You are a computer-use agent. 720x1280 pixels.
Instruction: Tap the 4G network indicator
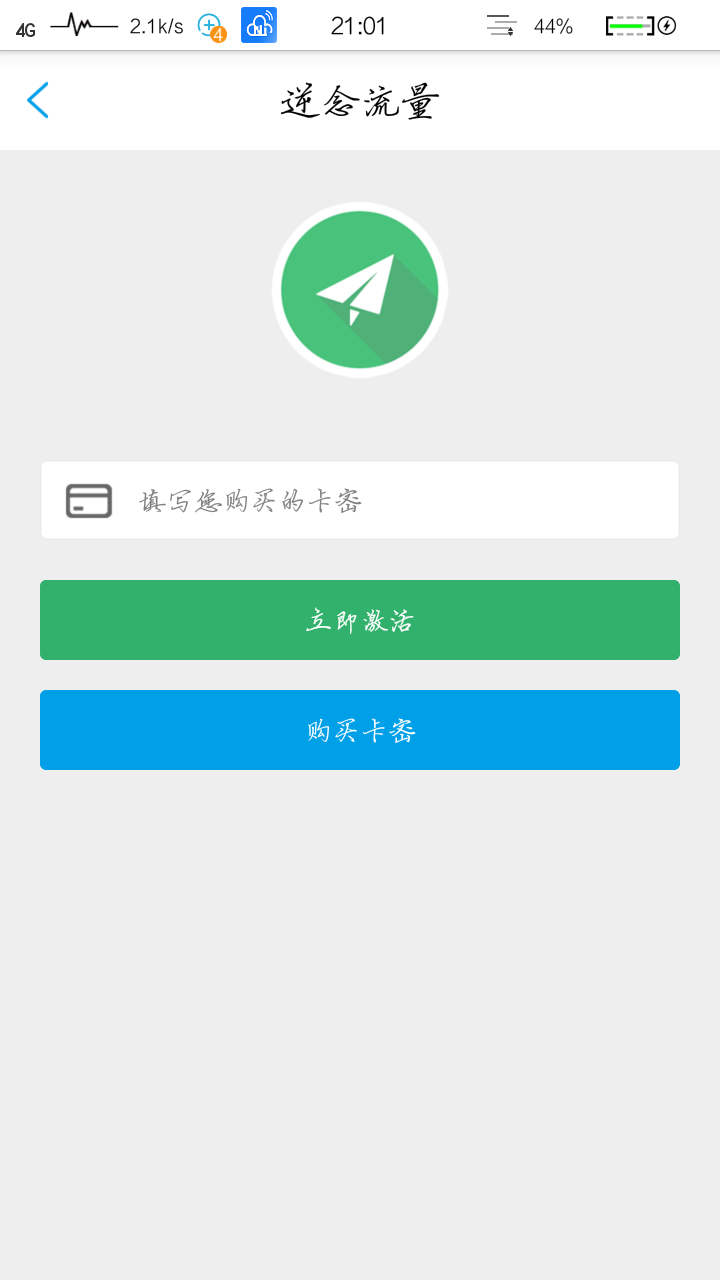pyautogui.click(x=24, y=27)
